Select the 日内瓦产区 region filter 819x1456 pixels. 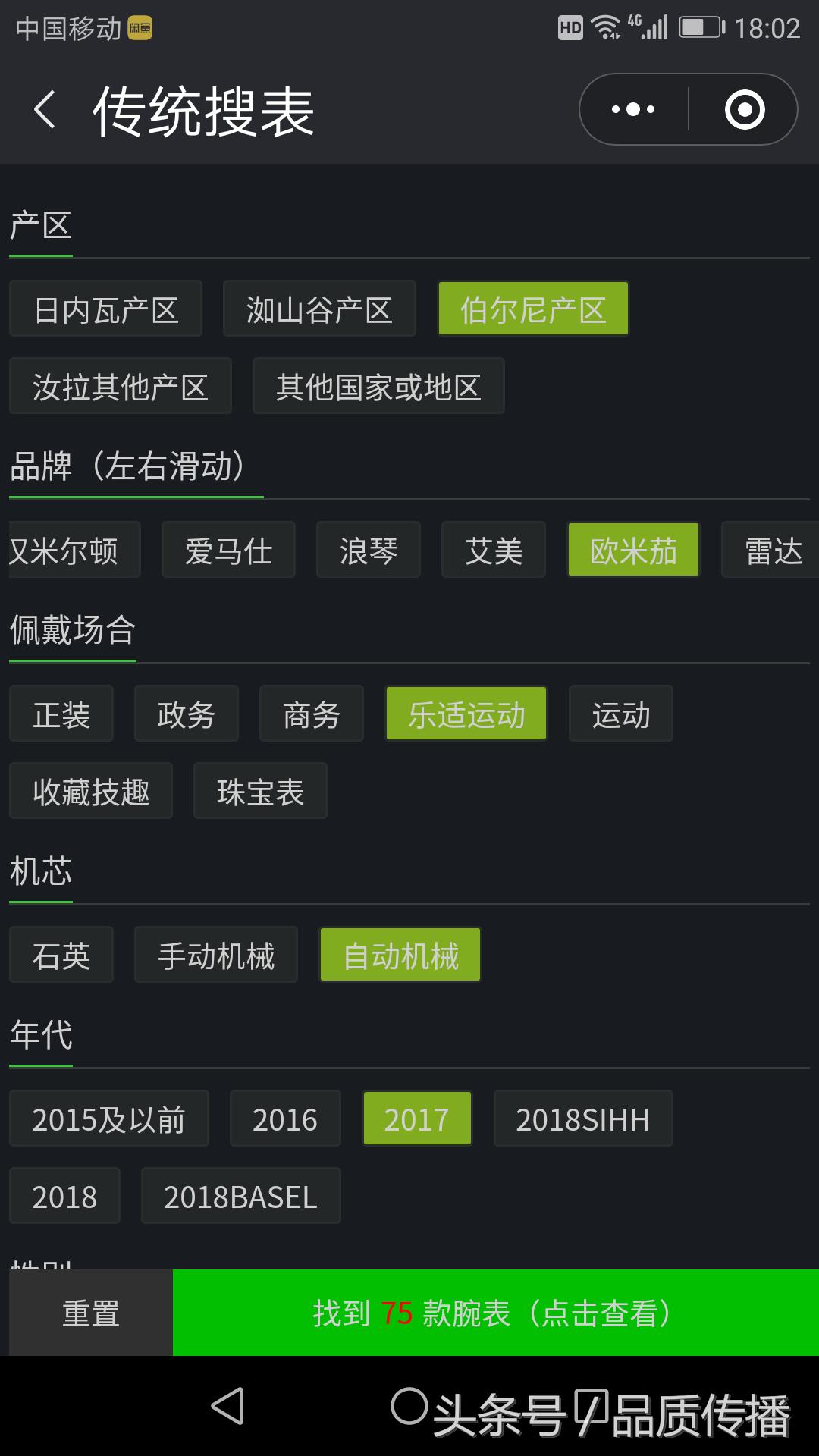[x=105, y=308]
